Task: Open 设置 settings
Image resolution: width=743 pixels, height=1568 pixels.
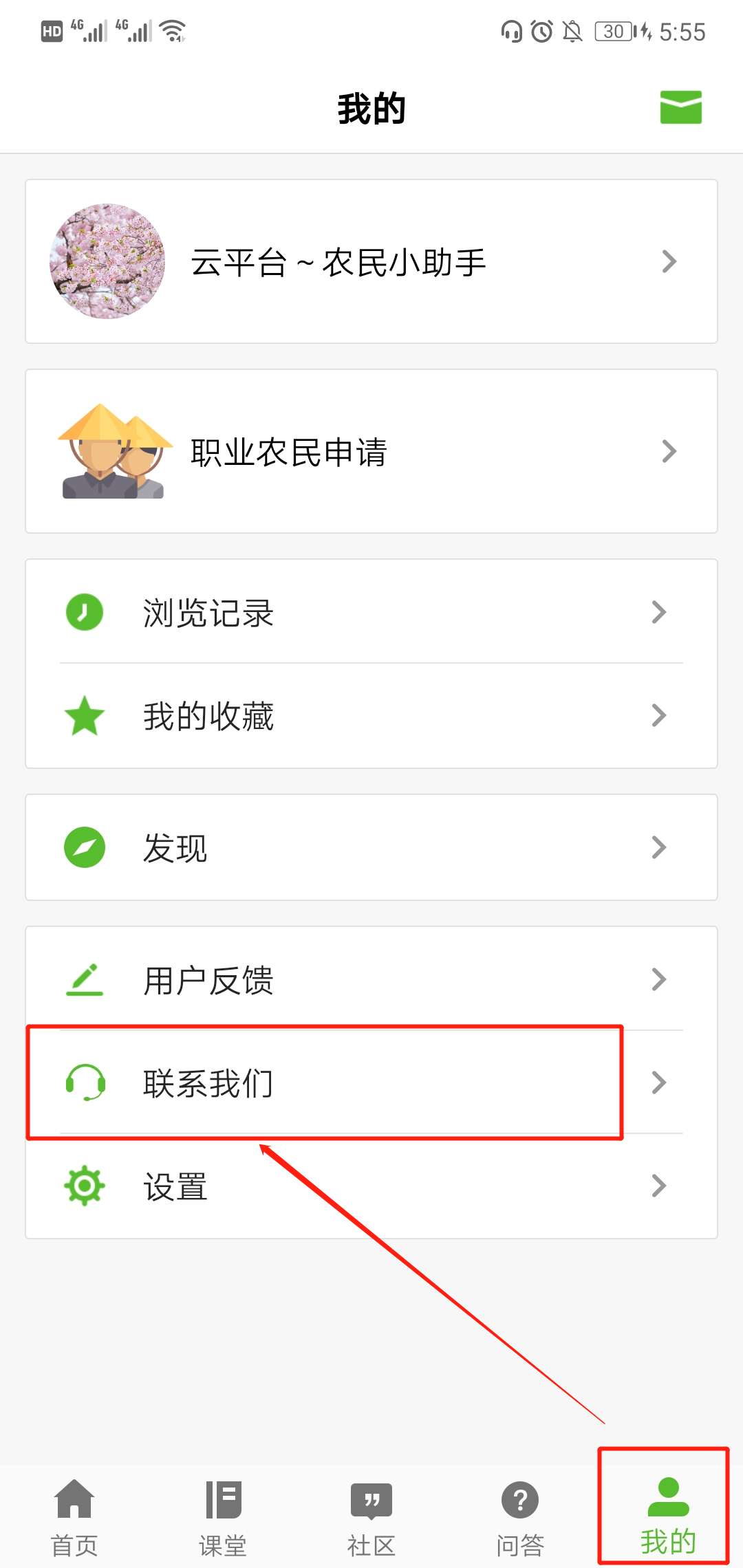Action: coord(371,1186)
